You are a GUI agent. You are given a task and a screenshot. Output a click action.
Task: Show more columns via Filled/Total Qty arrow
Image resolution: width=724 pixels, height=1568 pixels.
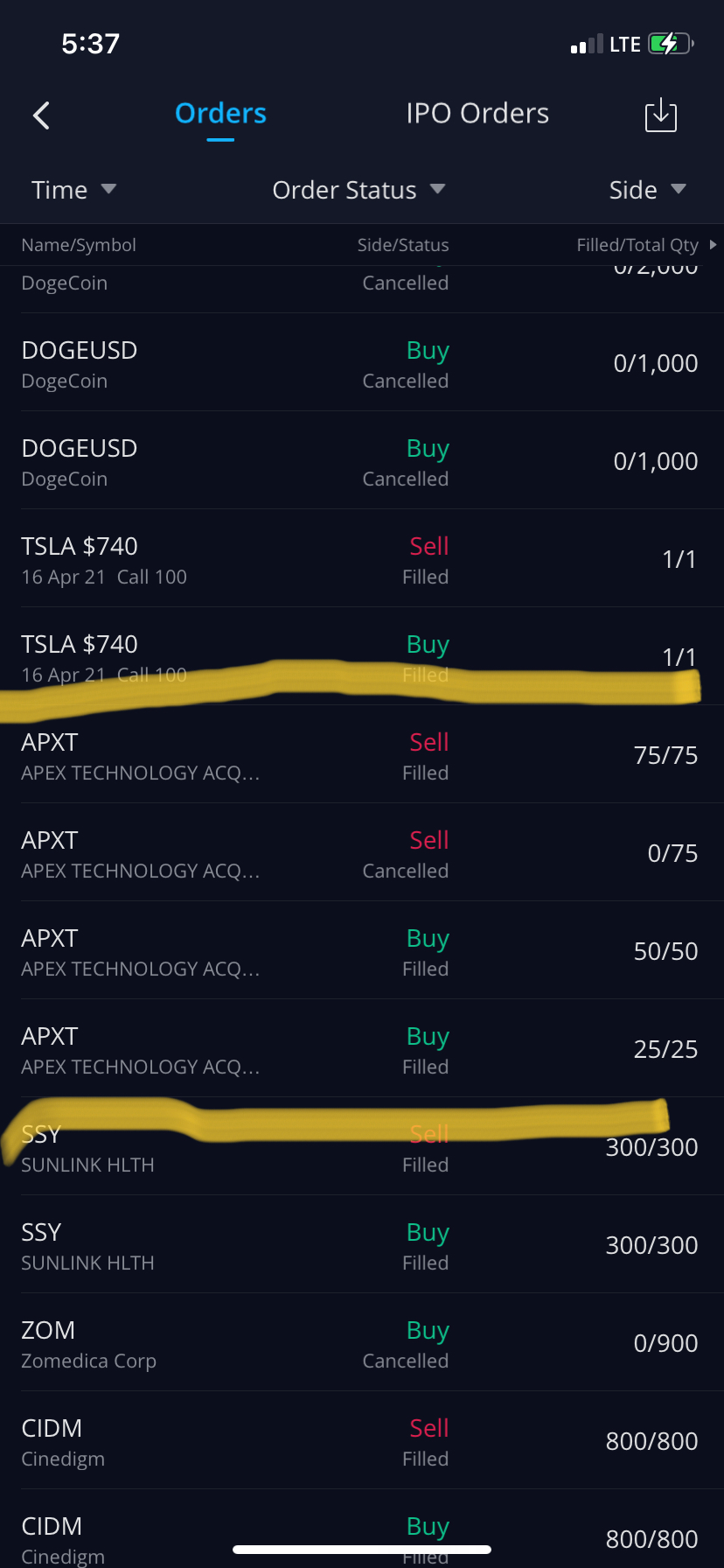(713, 245)
